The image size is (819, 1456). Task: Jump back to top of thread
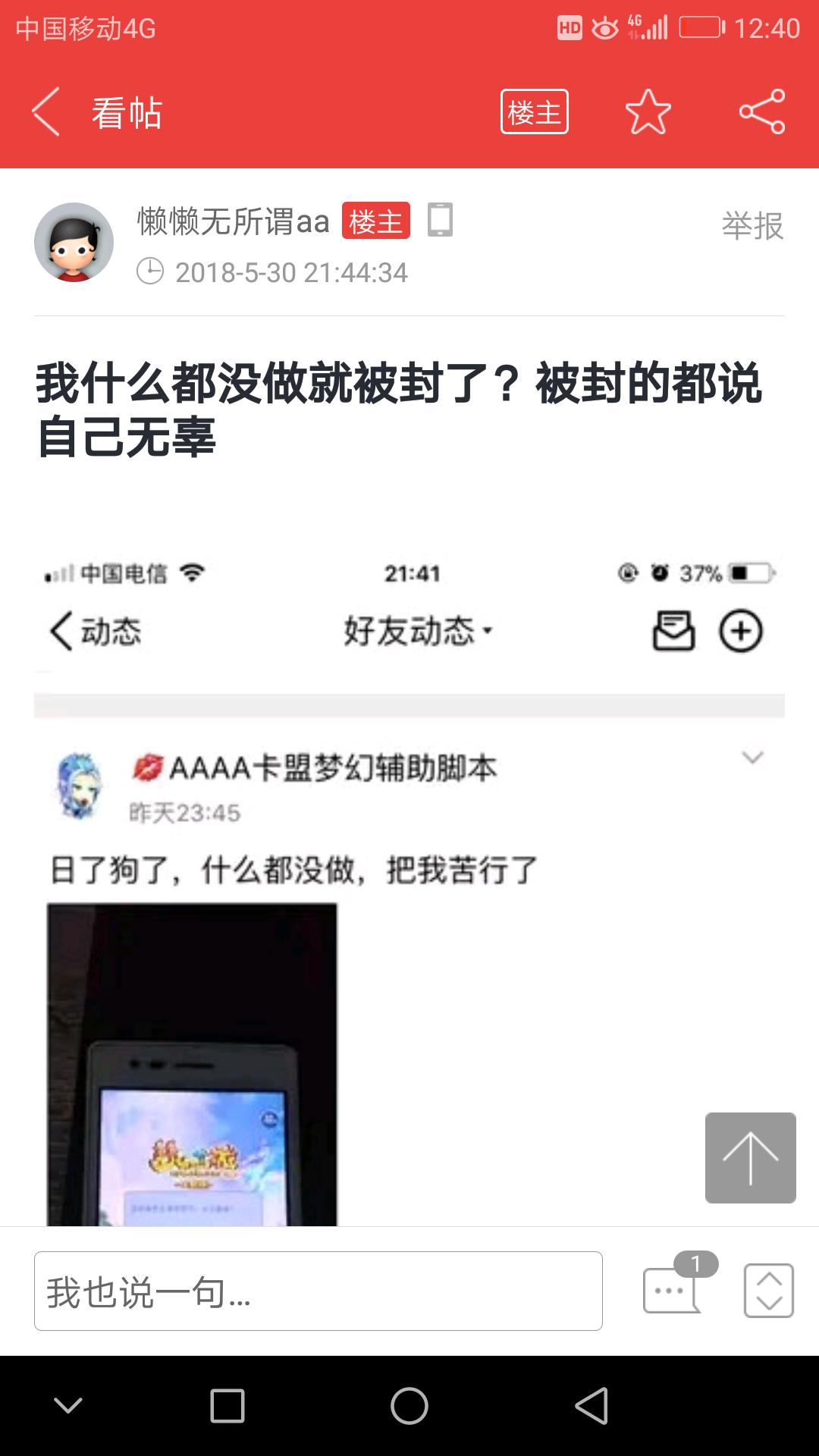pyautogui.click(x=750, y=1157)
